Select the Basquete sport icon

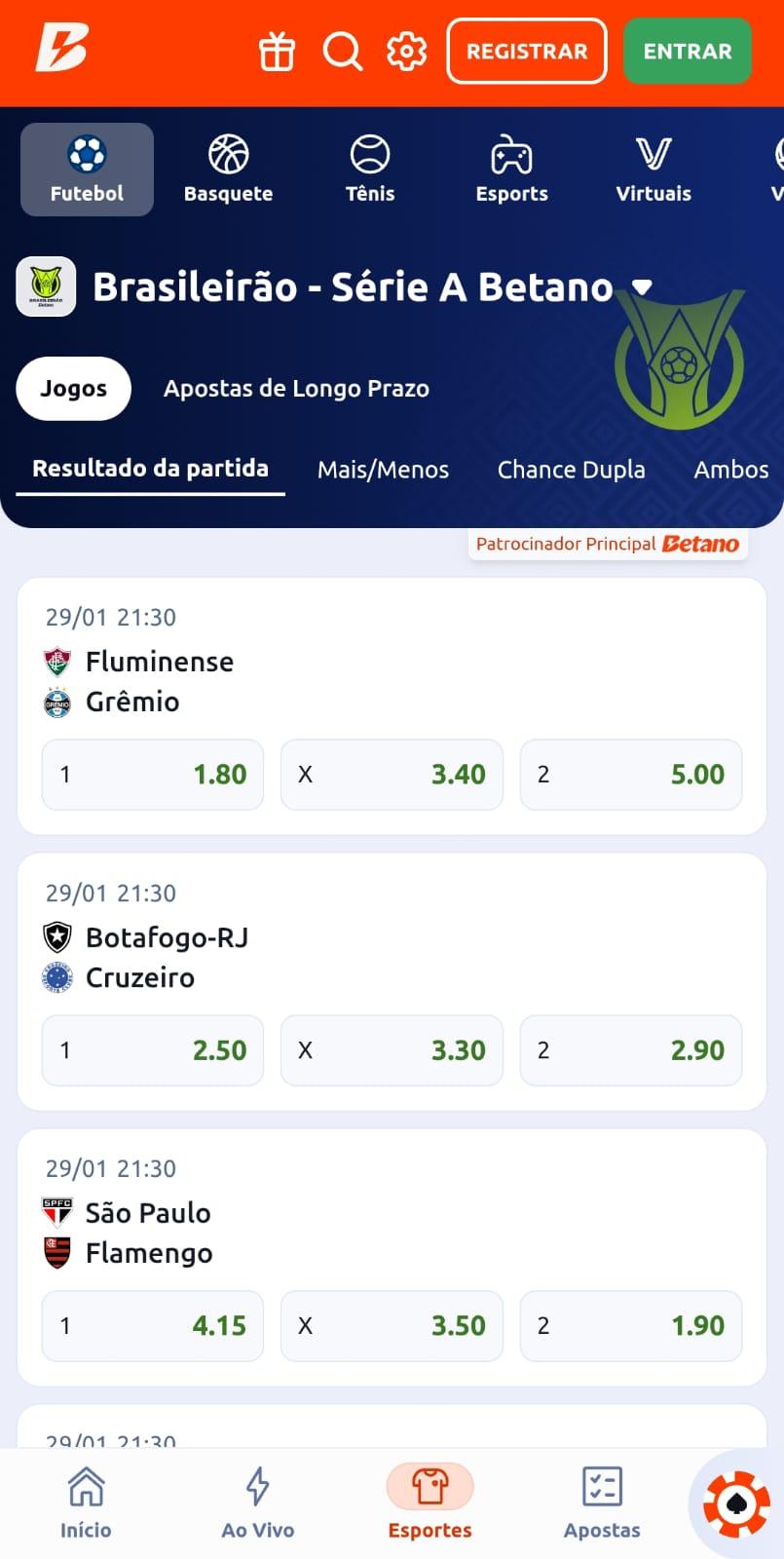tap(227, 156)
